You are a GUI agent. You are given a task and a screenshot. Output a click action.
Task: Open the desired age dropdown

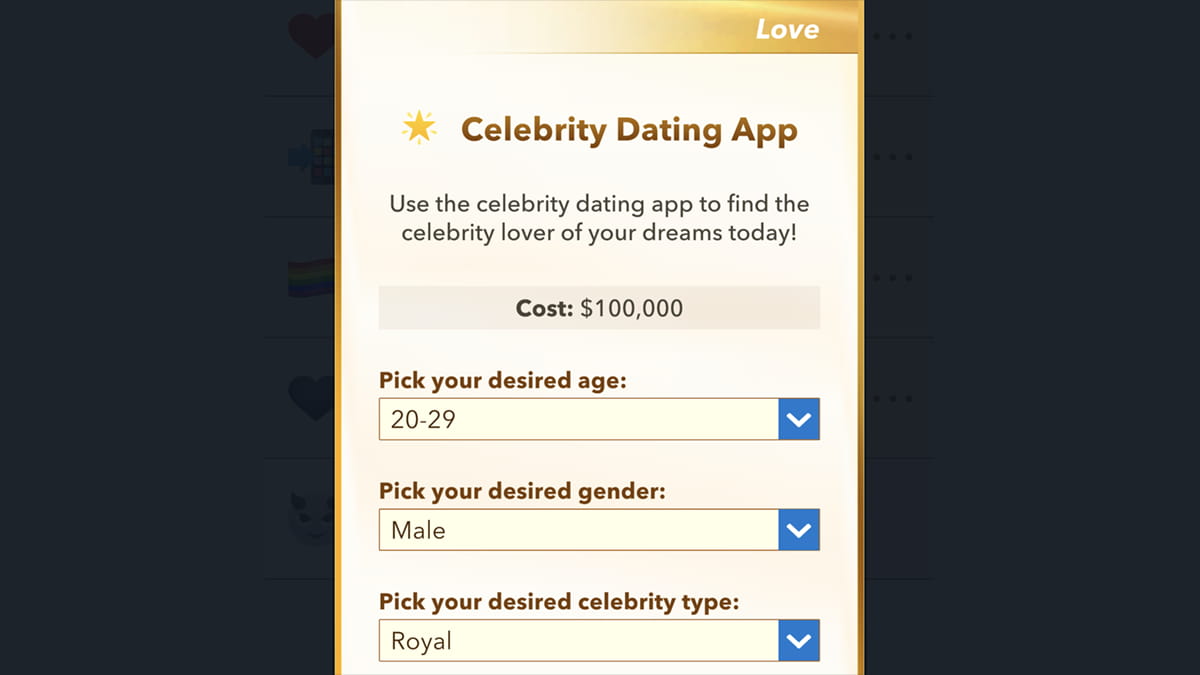pos(798,420)
